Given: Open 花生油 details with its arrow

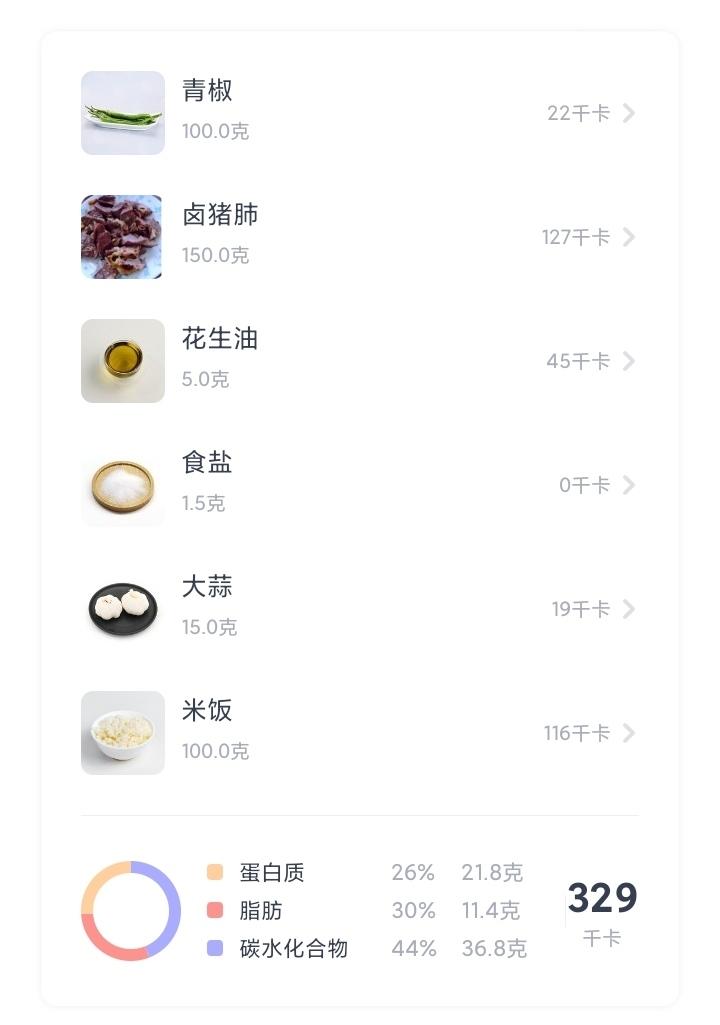Looking at the screenshot, I should [629, 361].
